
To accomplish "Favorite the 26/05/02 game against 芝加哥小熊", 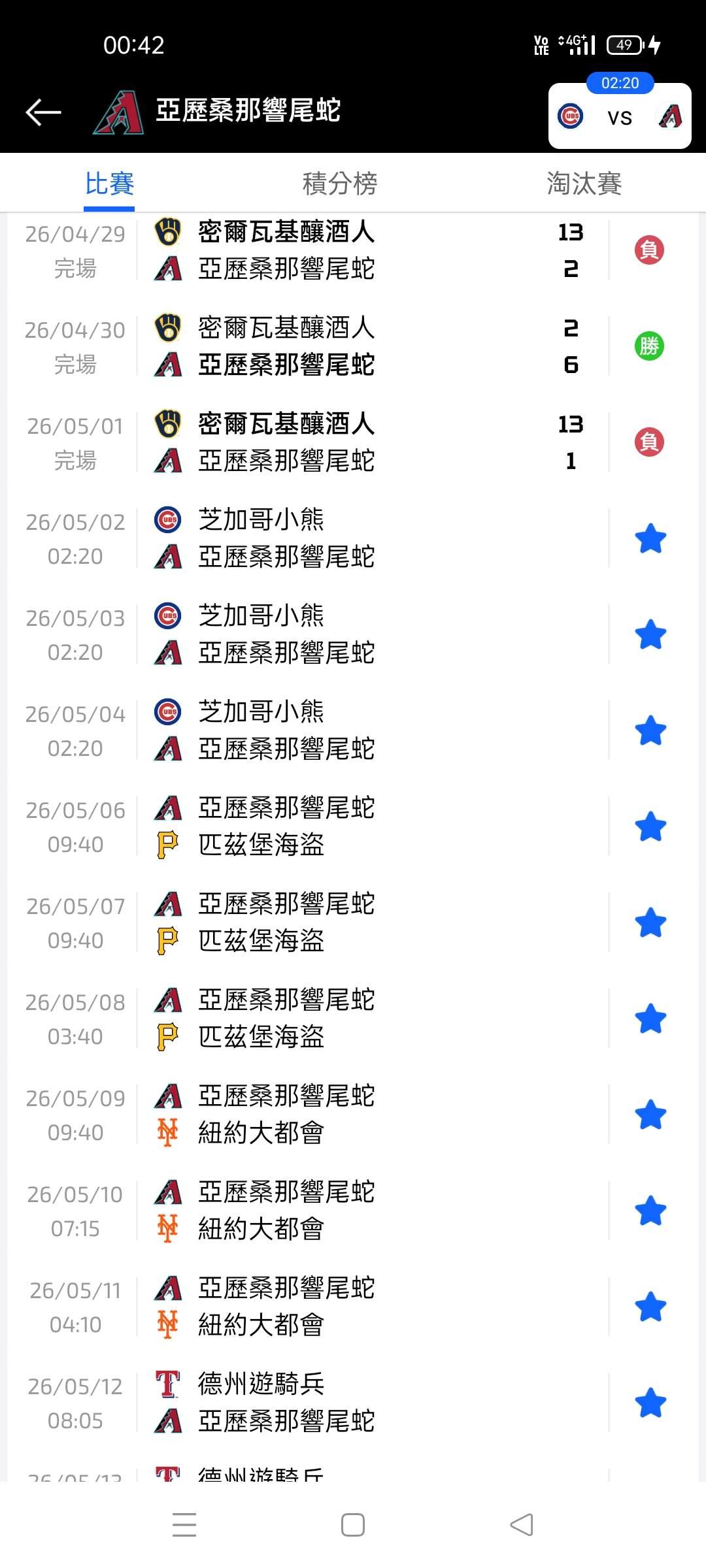I will 650,539.
